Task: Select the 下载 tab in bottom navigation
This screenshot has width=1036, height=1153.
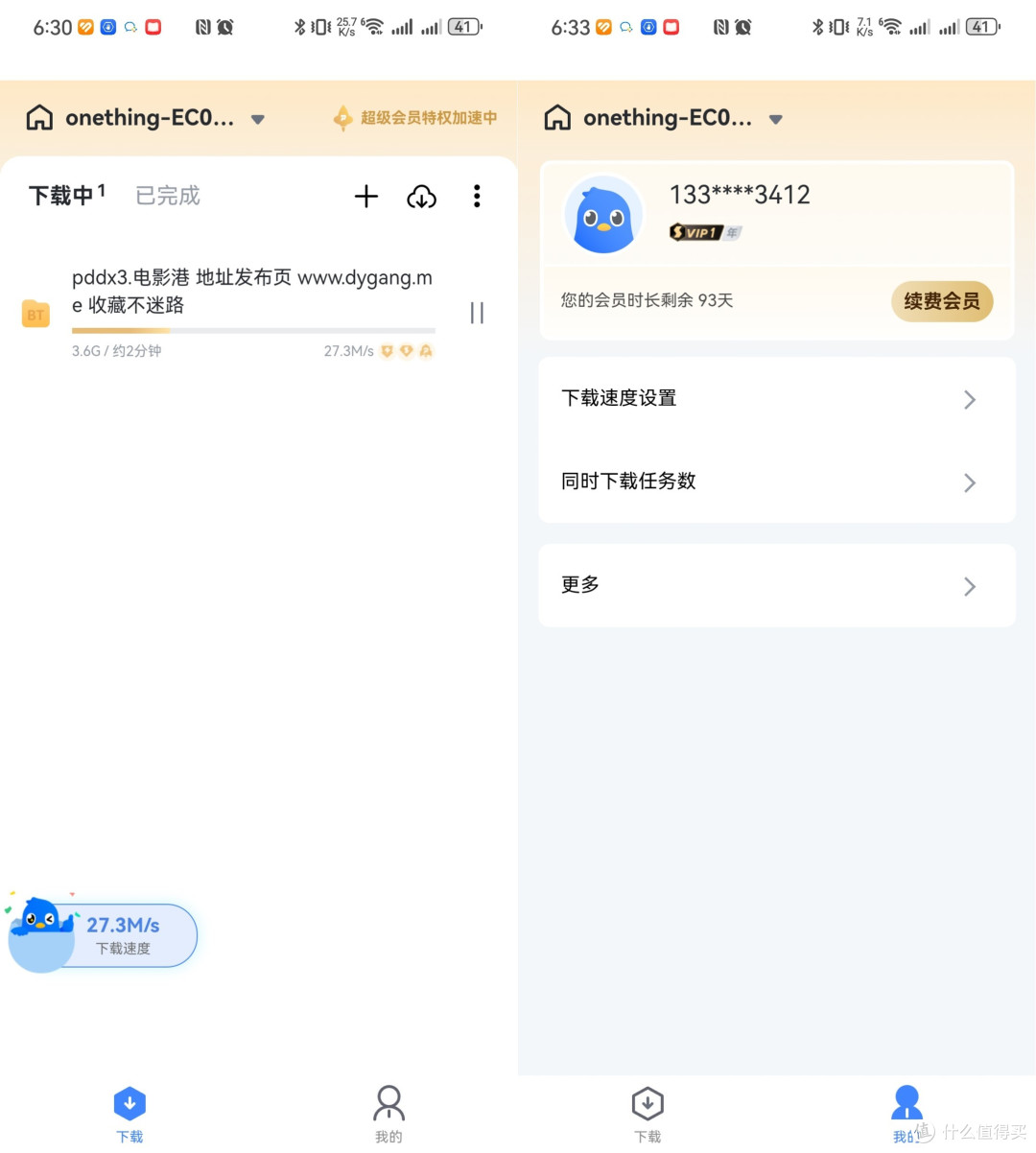Action: tap(129, 1113)
